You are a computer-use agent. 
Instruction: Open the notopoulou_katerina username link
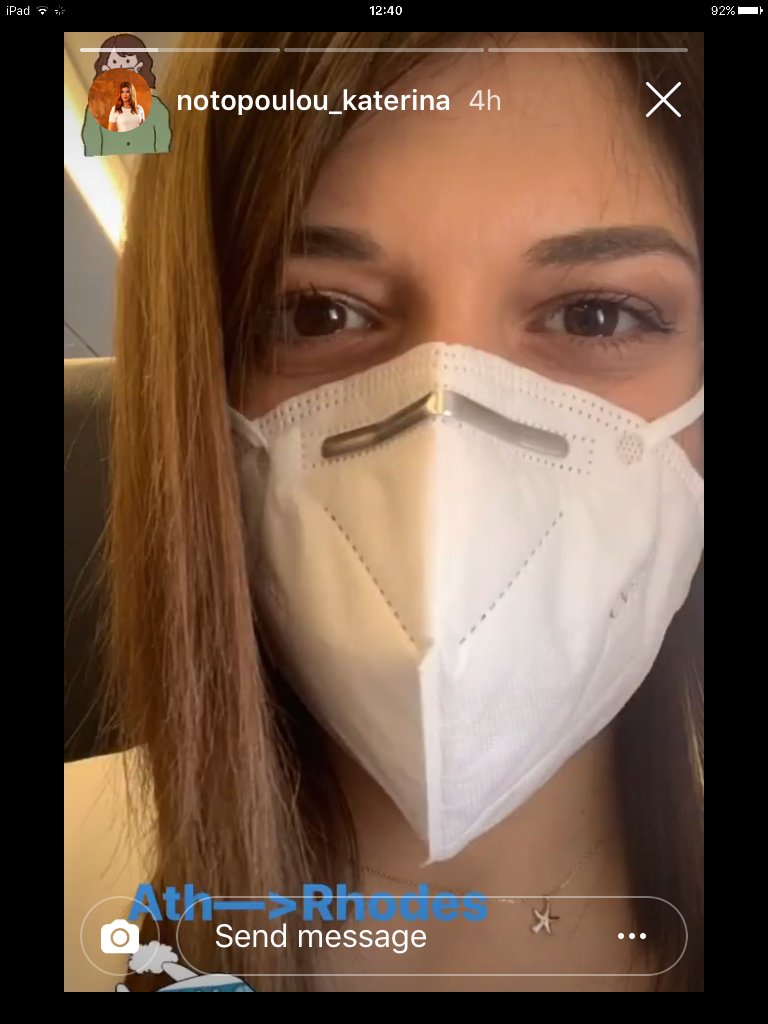312,101
